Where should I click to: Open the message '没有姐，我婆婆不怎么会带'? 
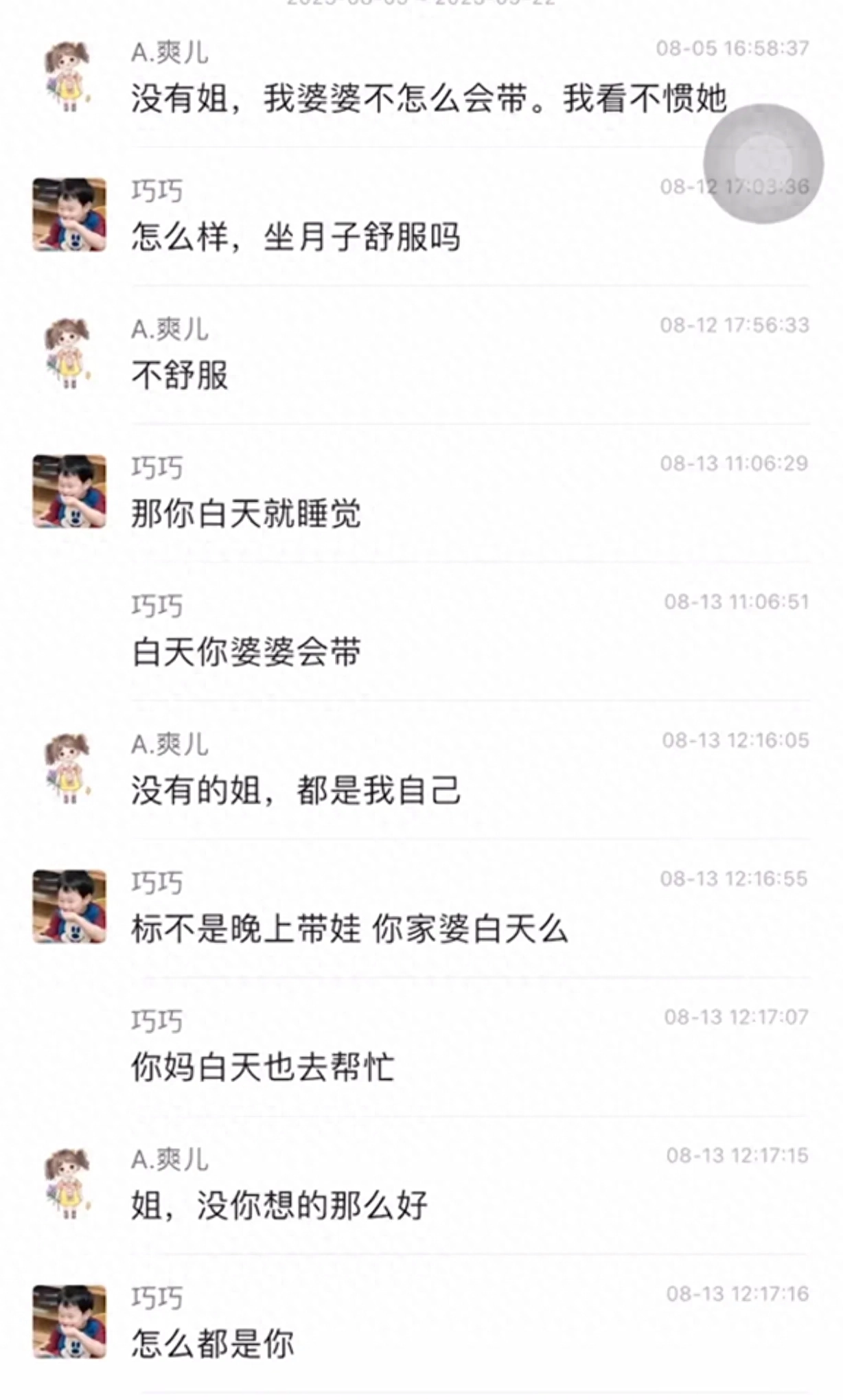(428, 98)
